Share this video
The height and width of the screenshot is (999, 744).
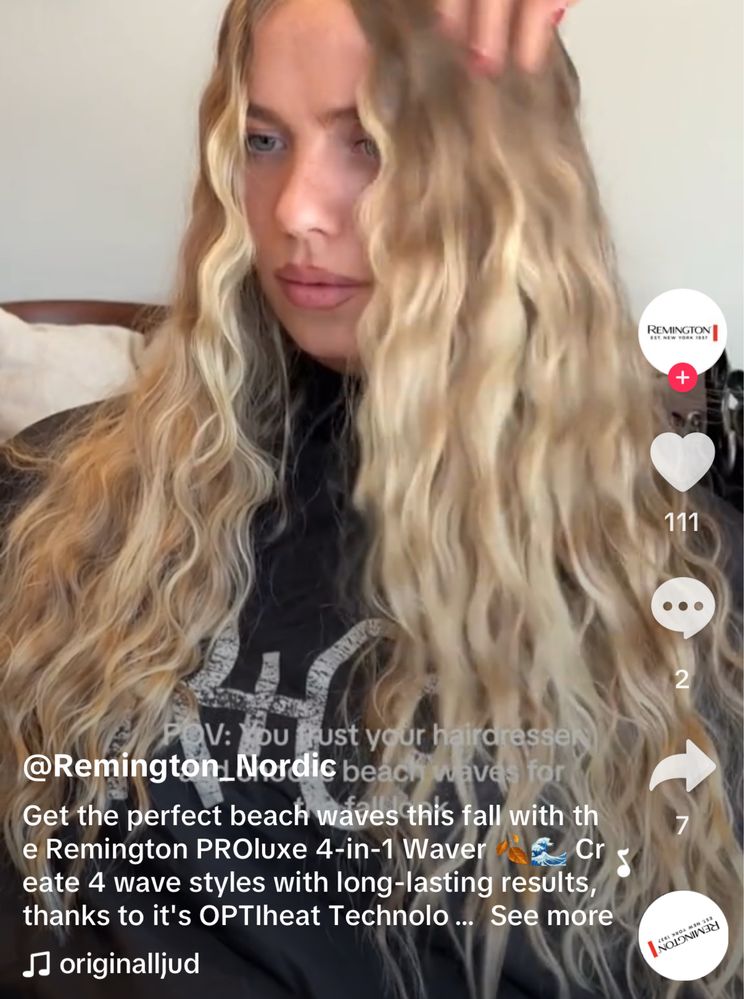(x=682, y=768)
